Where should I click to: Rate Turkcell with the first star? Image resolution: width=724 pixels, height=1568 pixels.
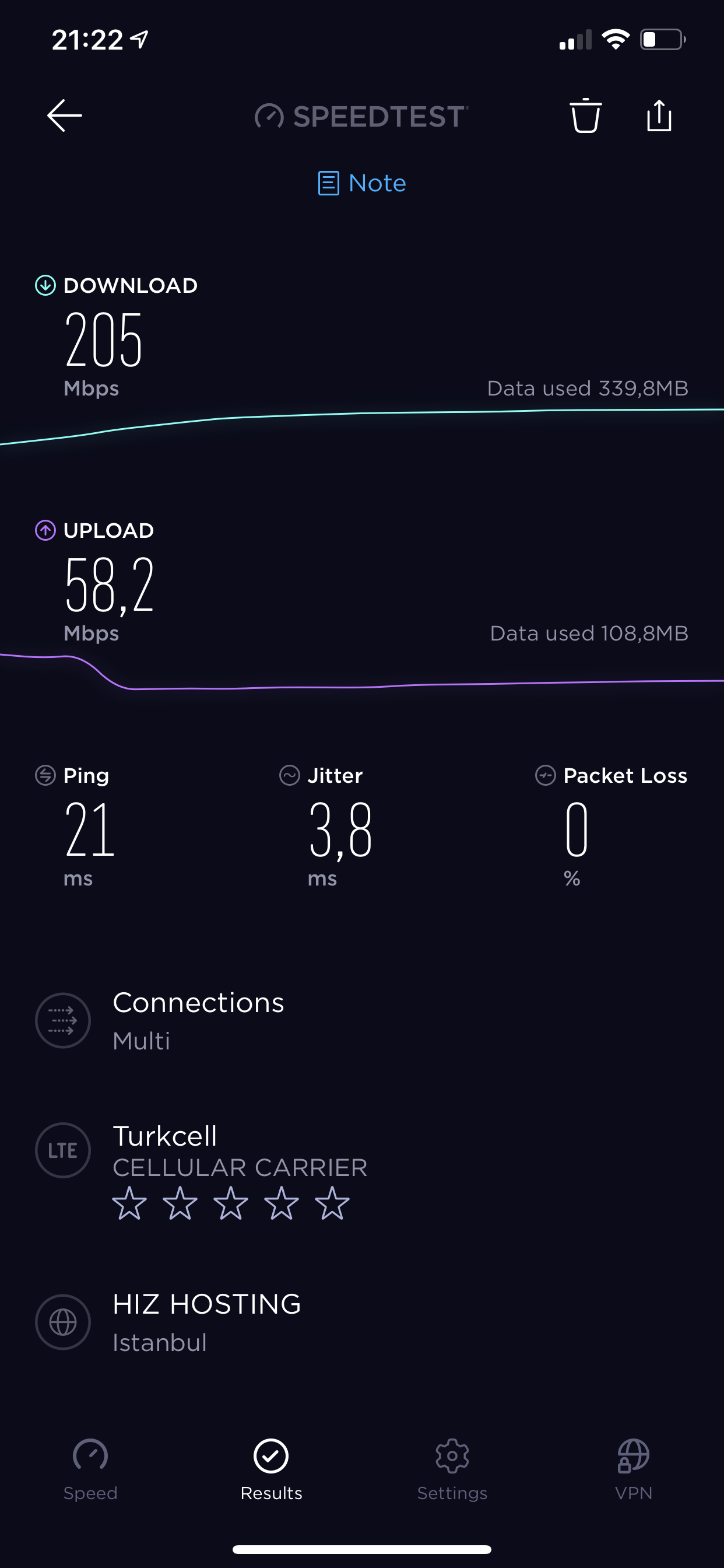click(x=129, y=1203)
